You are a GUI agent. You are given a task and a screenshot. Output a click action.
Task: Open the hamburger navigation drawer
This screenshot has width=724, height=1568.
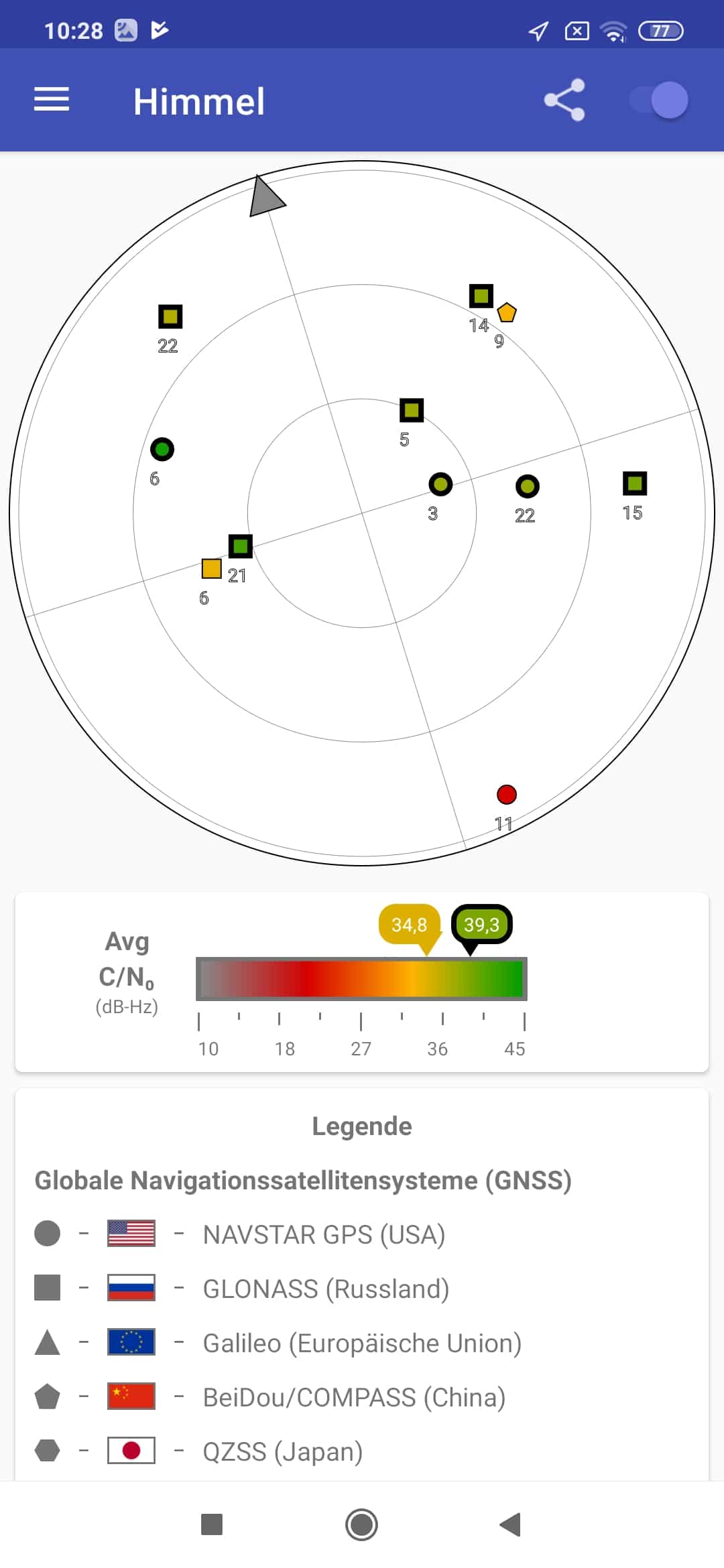(x=52, y=100)
